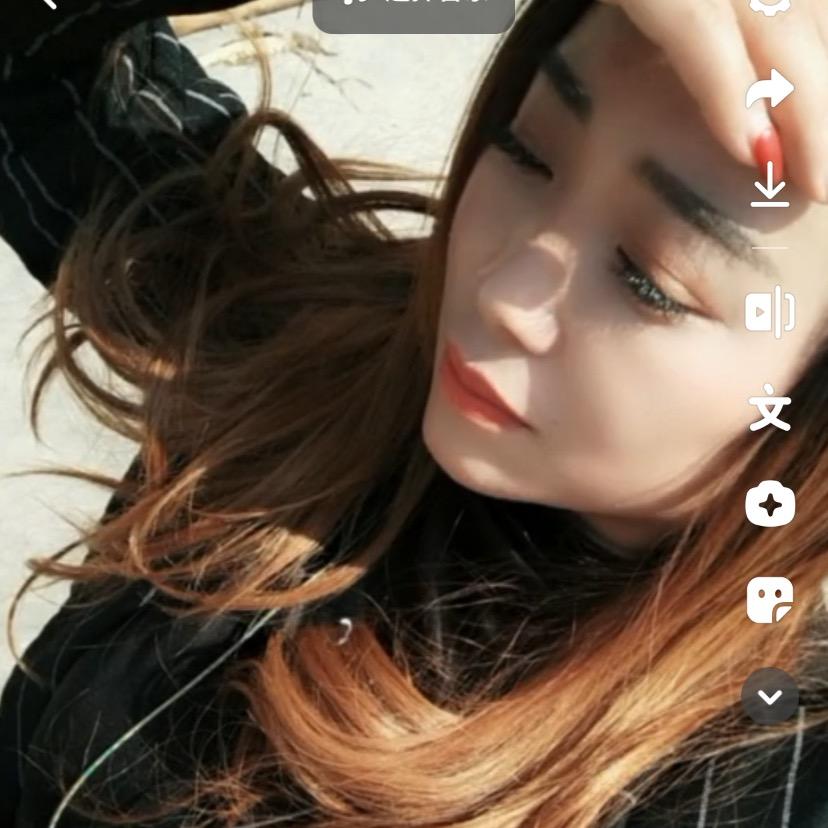
Task: Download the video to device
Action: [769, 184]
